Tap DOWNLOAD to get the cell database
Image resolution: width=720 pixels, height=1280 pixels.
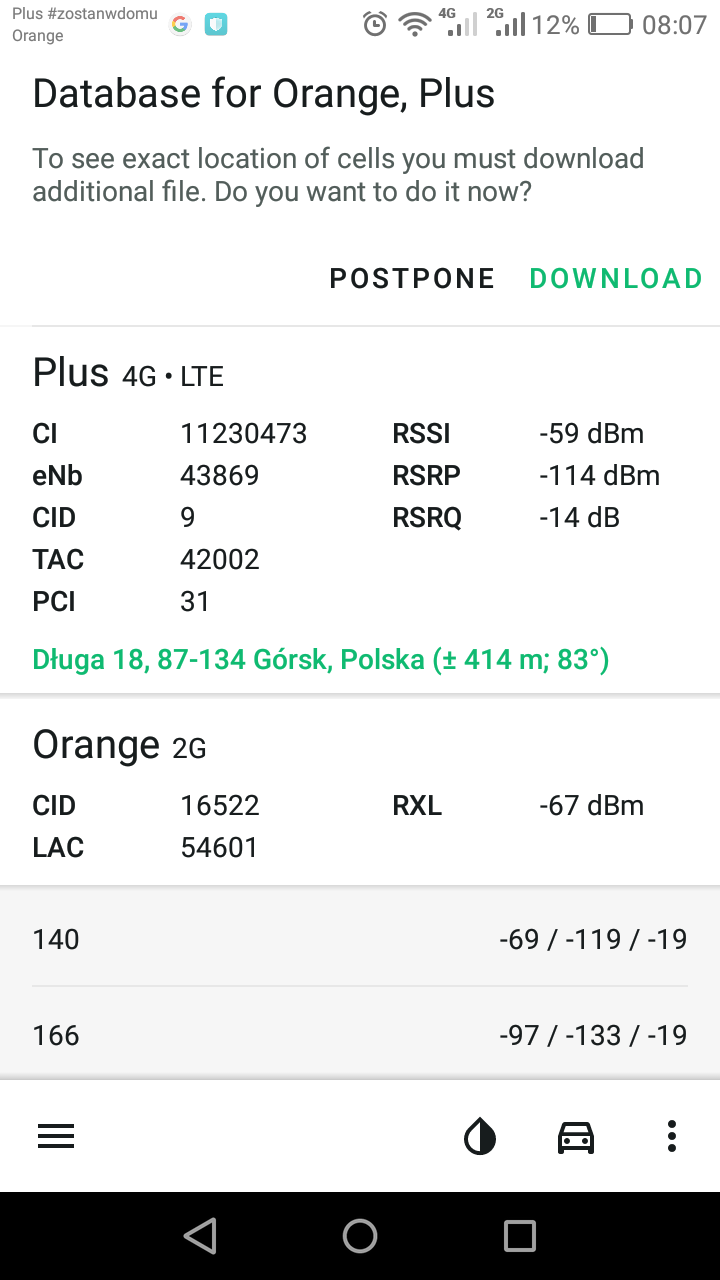[x=616, y=278]
